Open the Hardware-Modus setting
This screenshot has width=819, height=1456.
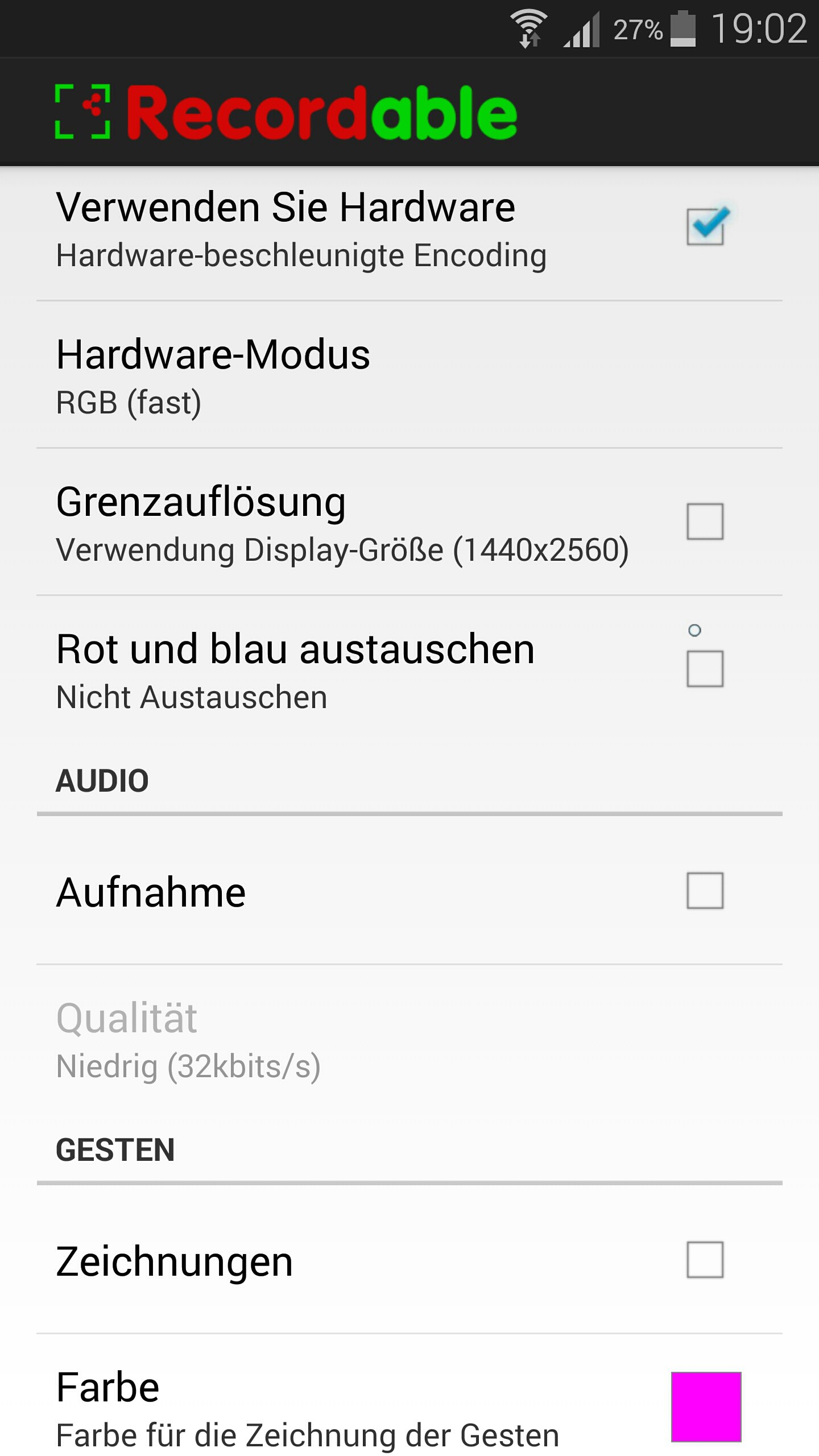[409, 375]
